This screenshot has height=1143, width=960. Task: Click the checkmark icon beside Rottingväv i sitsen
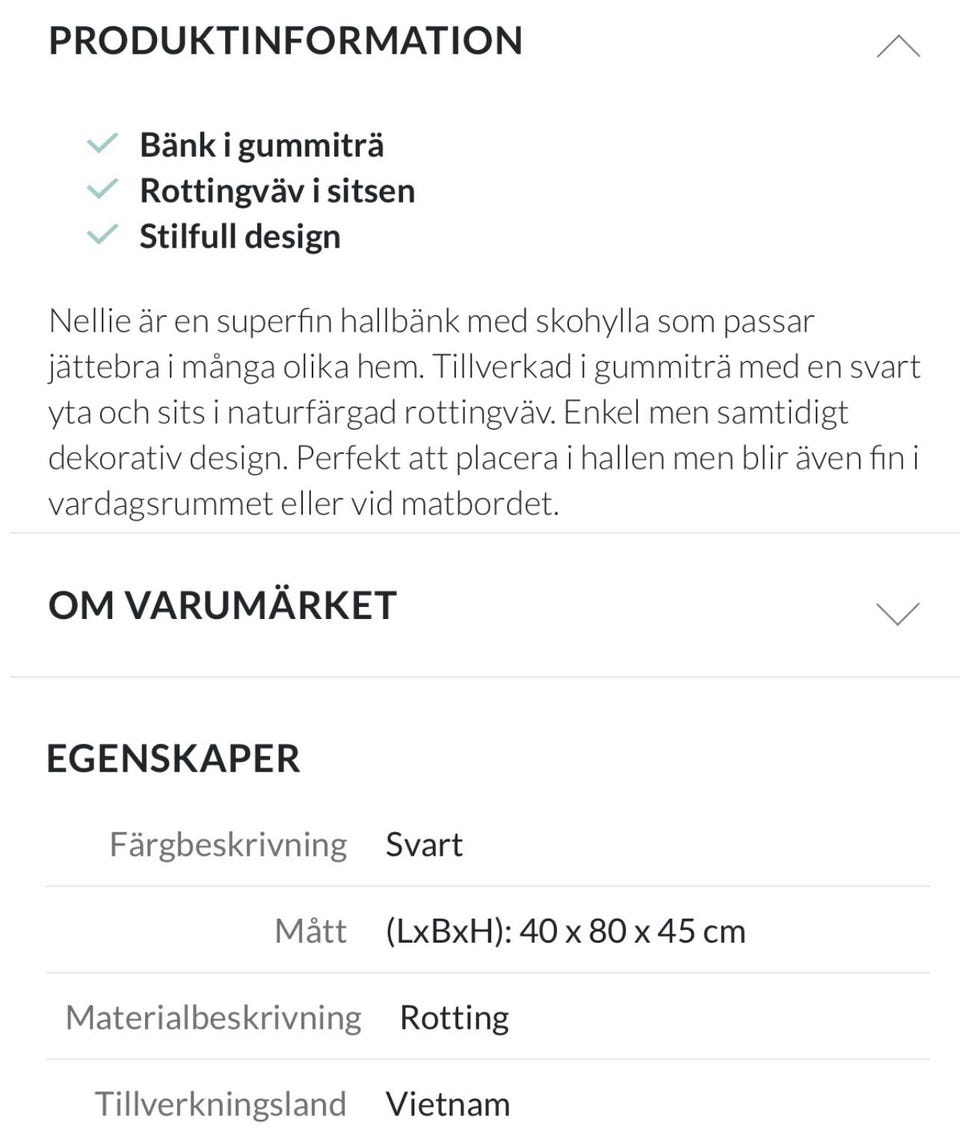(x=100, y=190)
